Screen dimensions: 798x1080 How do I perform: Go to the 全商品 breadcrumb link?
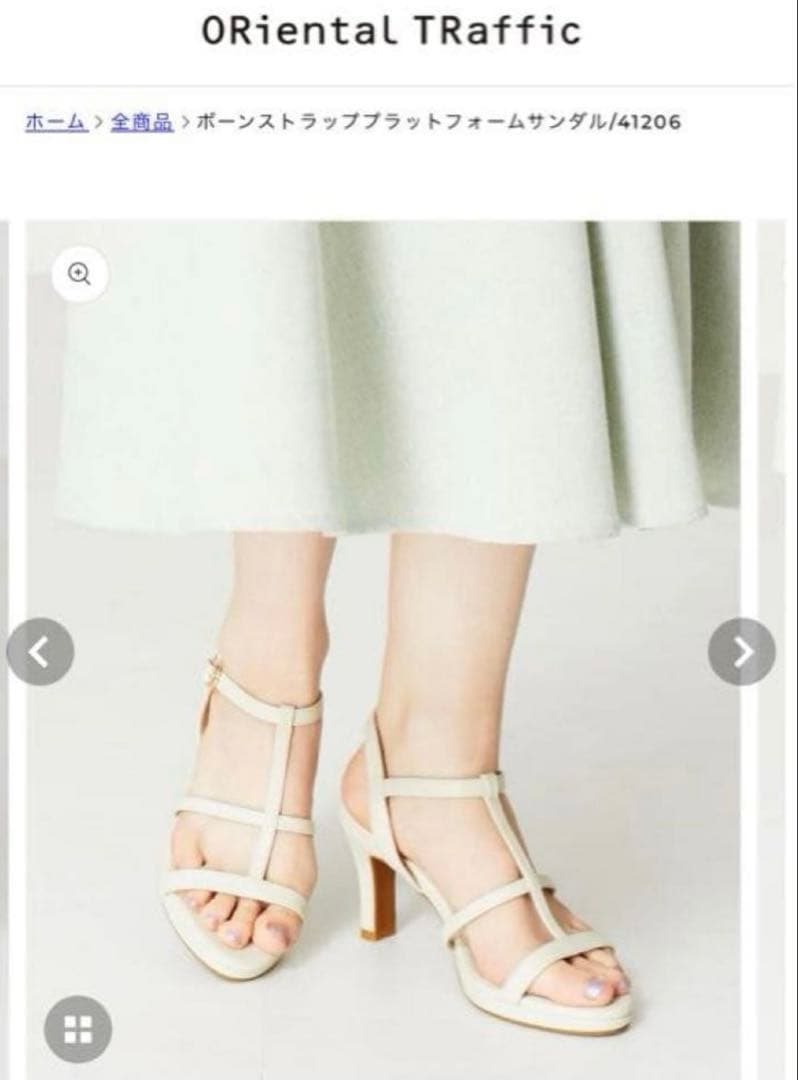pyautogui.click(x=141, y=122)
